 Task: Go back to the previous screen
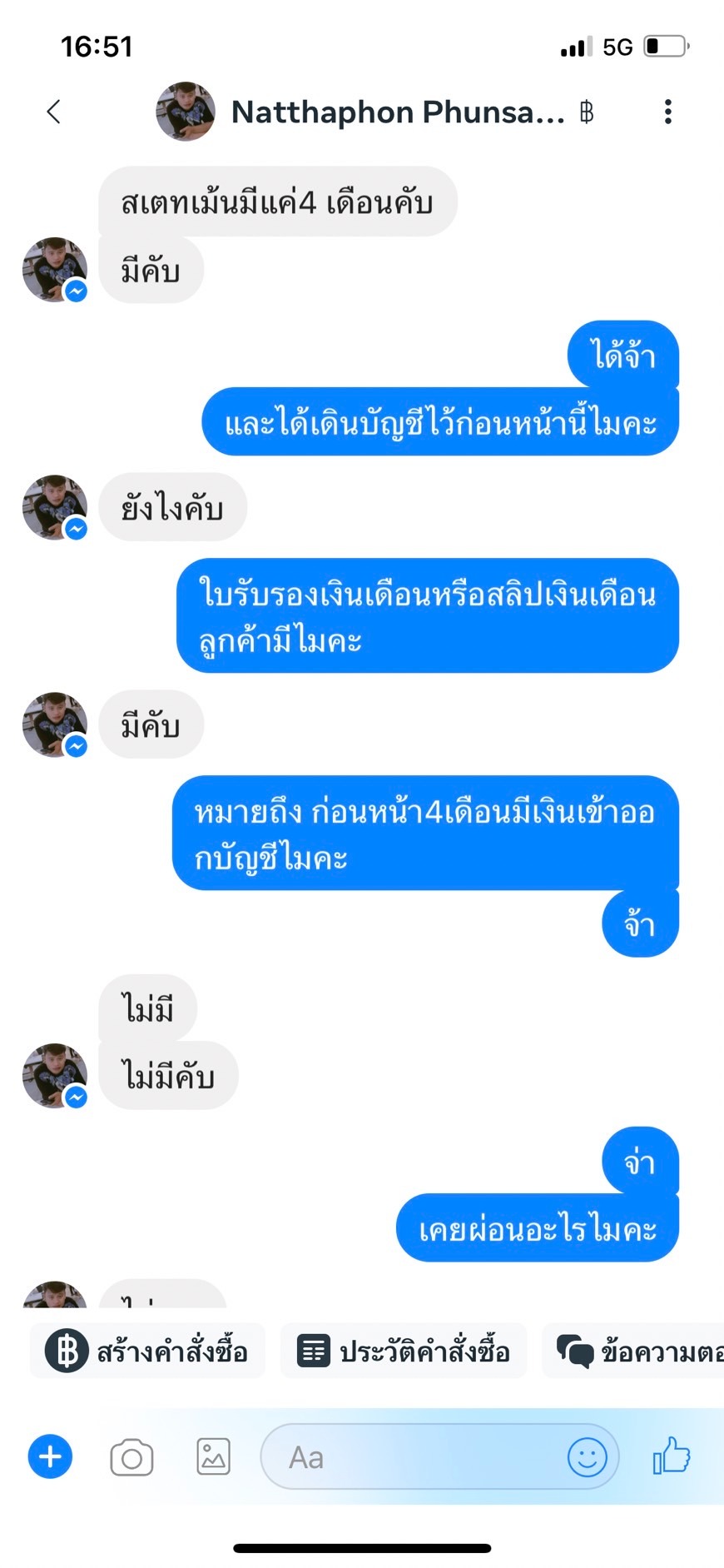[54, 112]
